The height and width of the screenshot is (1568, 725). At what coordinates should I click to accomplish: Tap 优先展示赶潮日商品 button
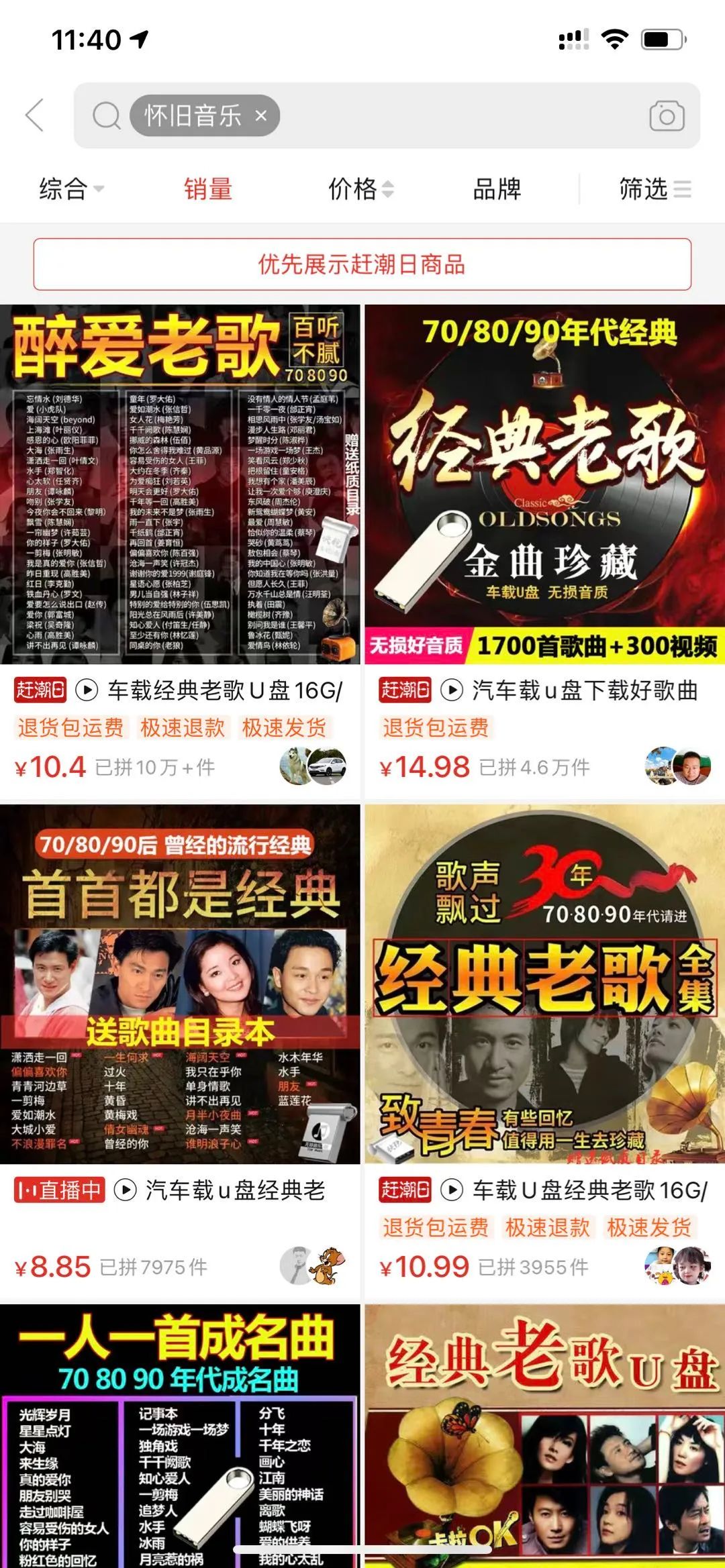362,264
